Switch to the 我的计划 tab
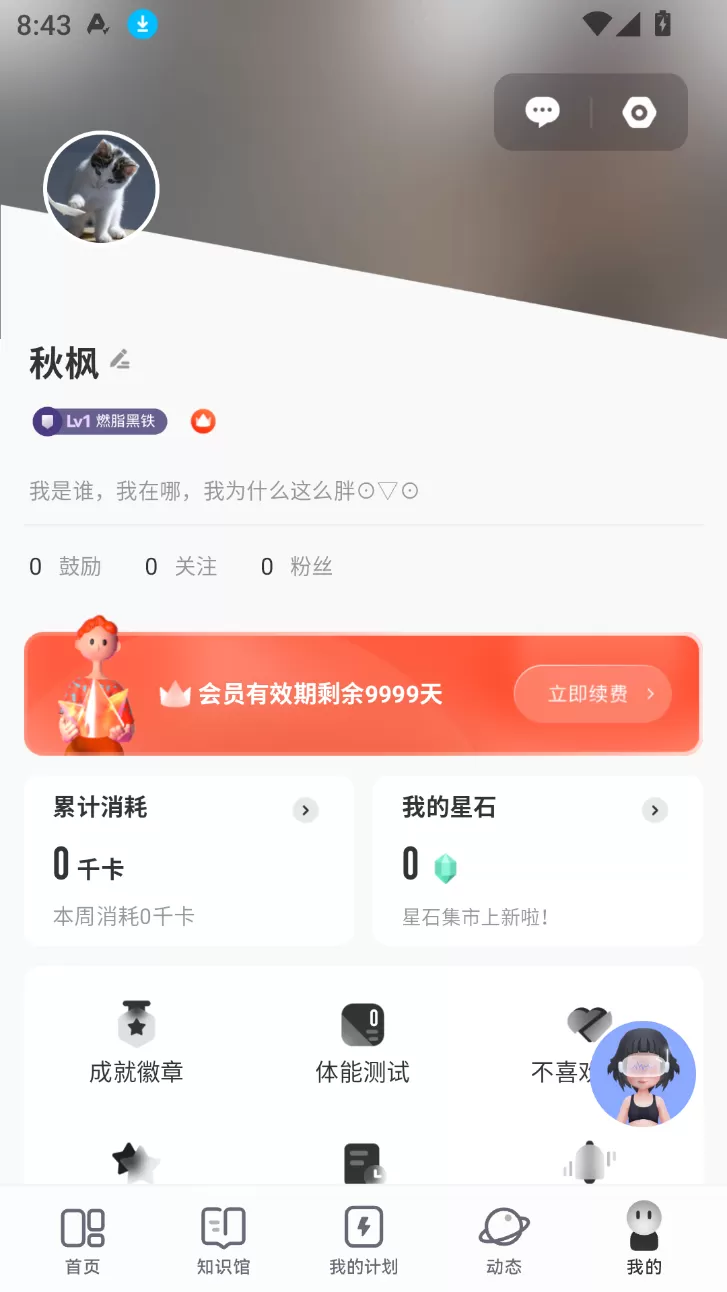Viewport: 727px width, 1292px height. tap(363, 1241)
